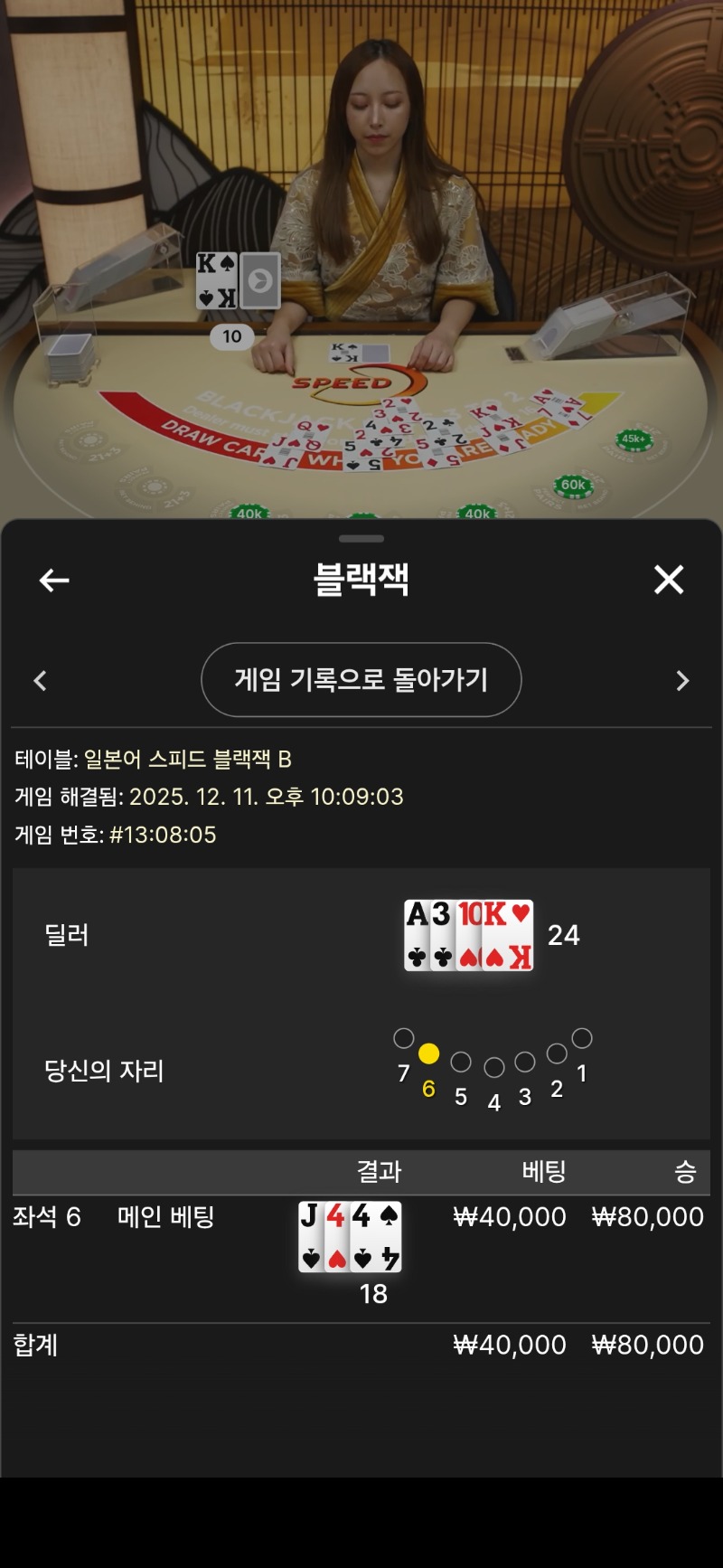Show the next game record chevron
The width and height of the screenshot is (723, 1568).
[682, 681]
